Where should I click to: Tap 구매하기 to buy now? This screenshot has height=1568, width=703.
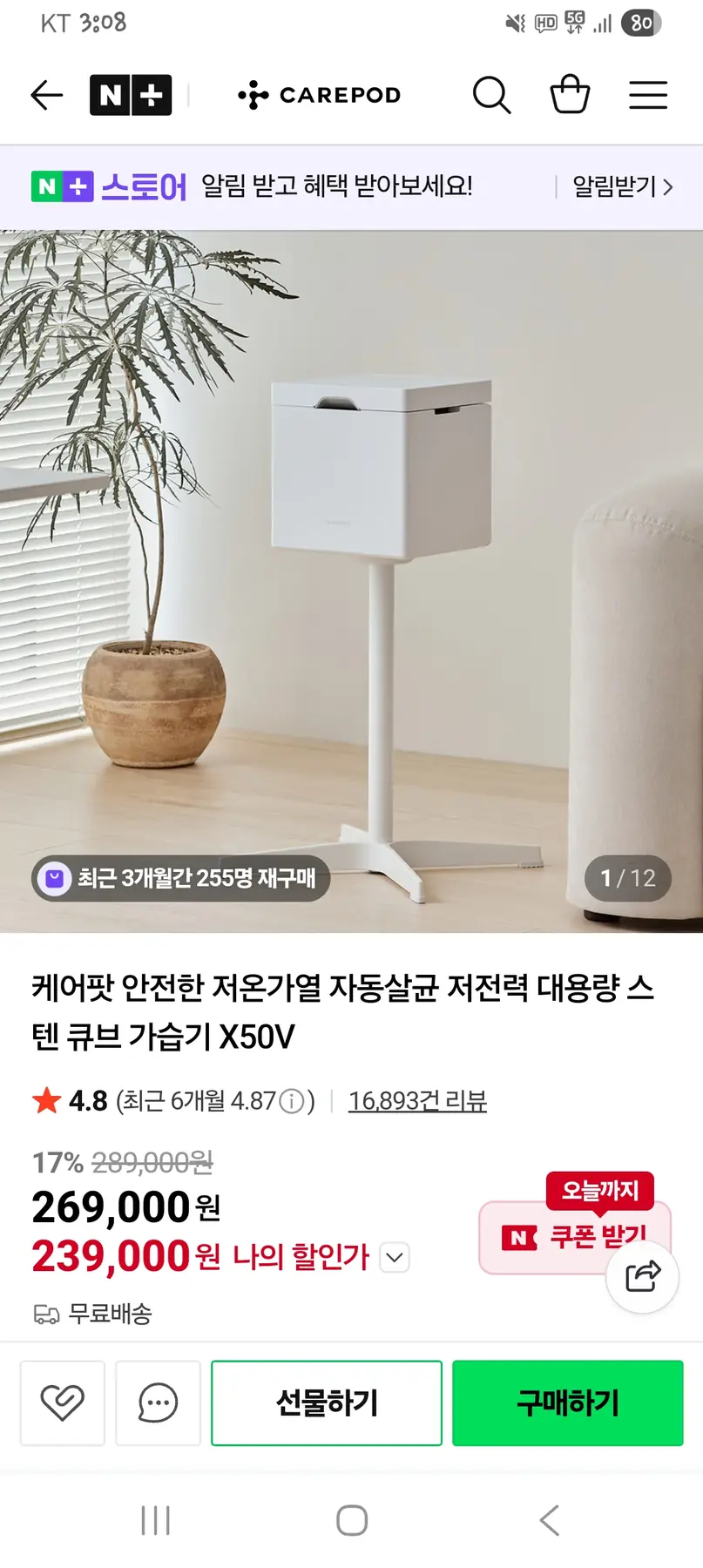567,1402
